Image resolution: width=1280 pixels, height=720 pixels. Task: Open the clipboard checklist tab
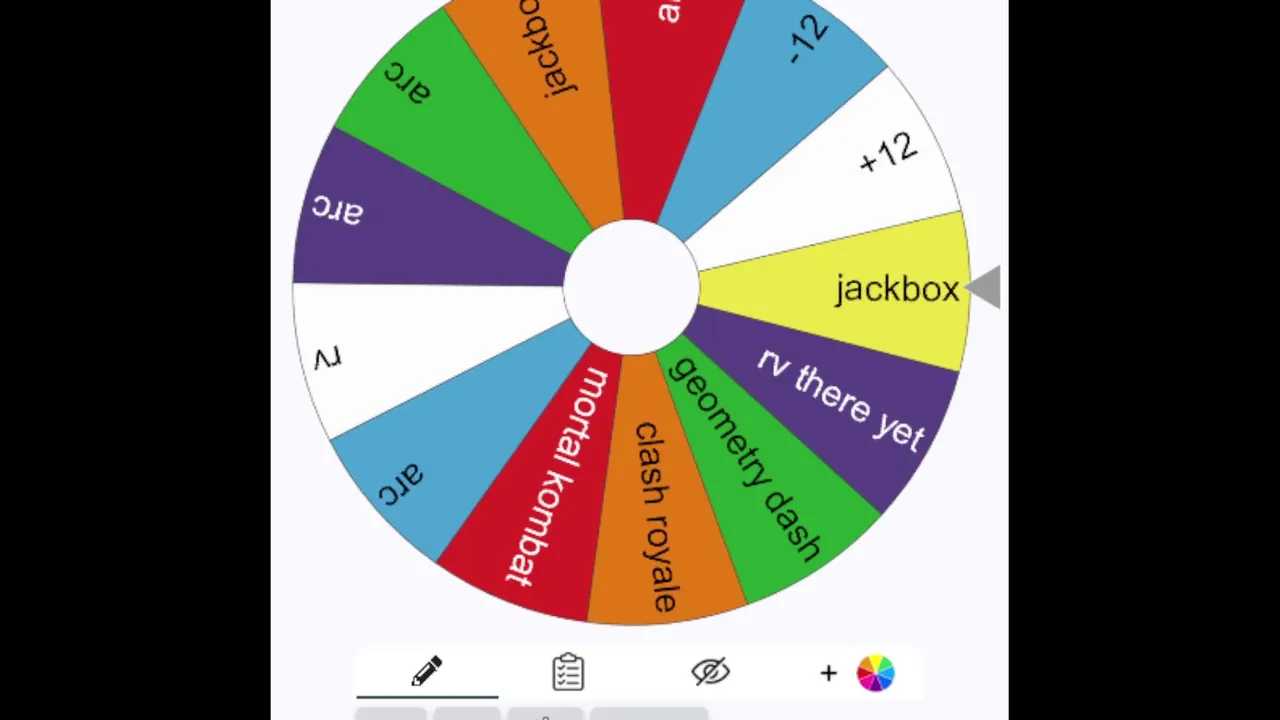(x=568, y=672)
